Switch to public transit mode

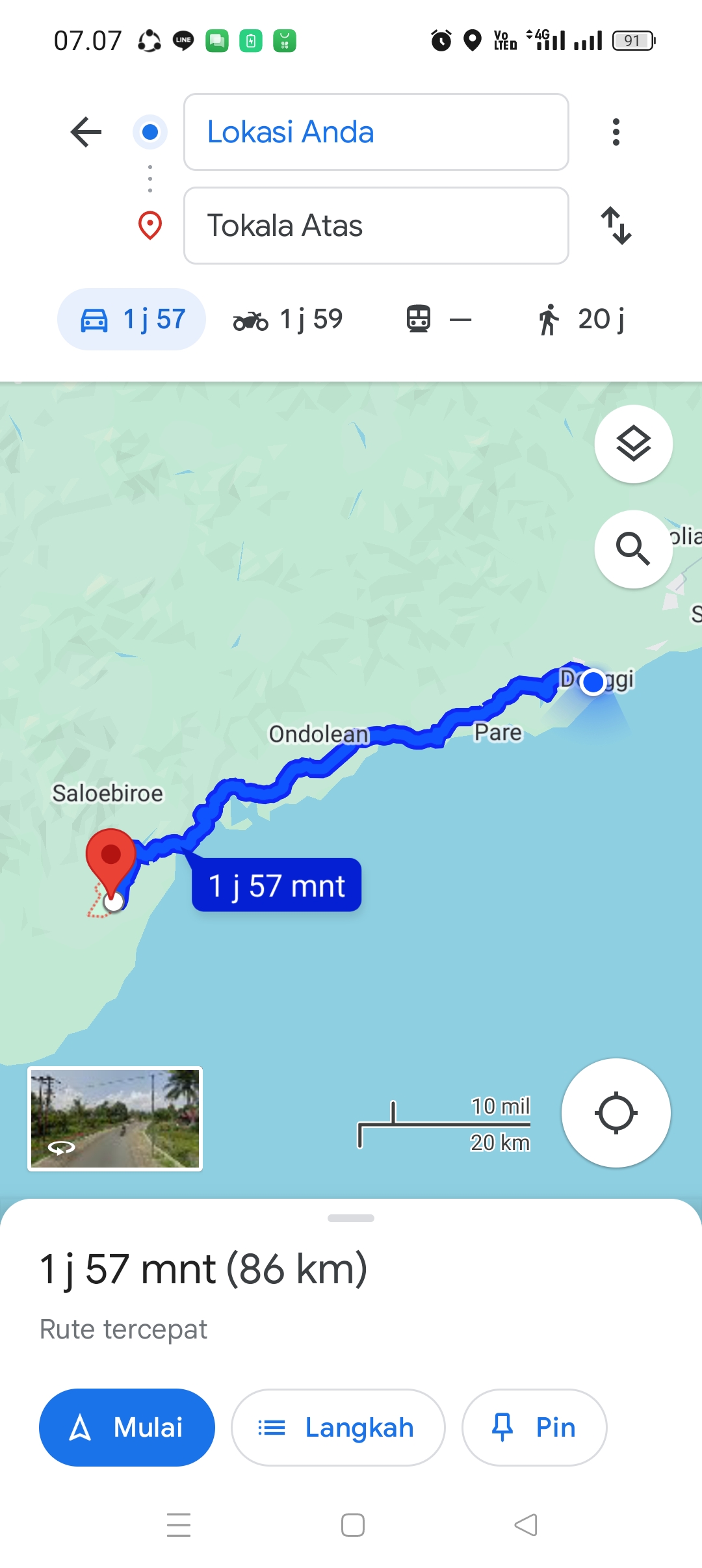[438, 319]
